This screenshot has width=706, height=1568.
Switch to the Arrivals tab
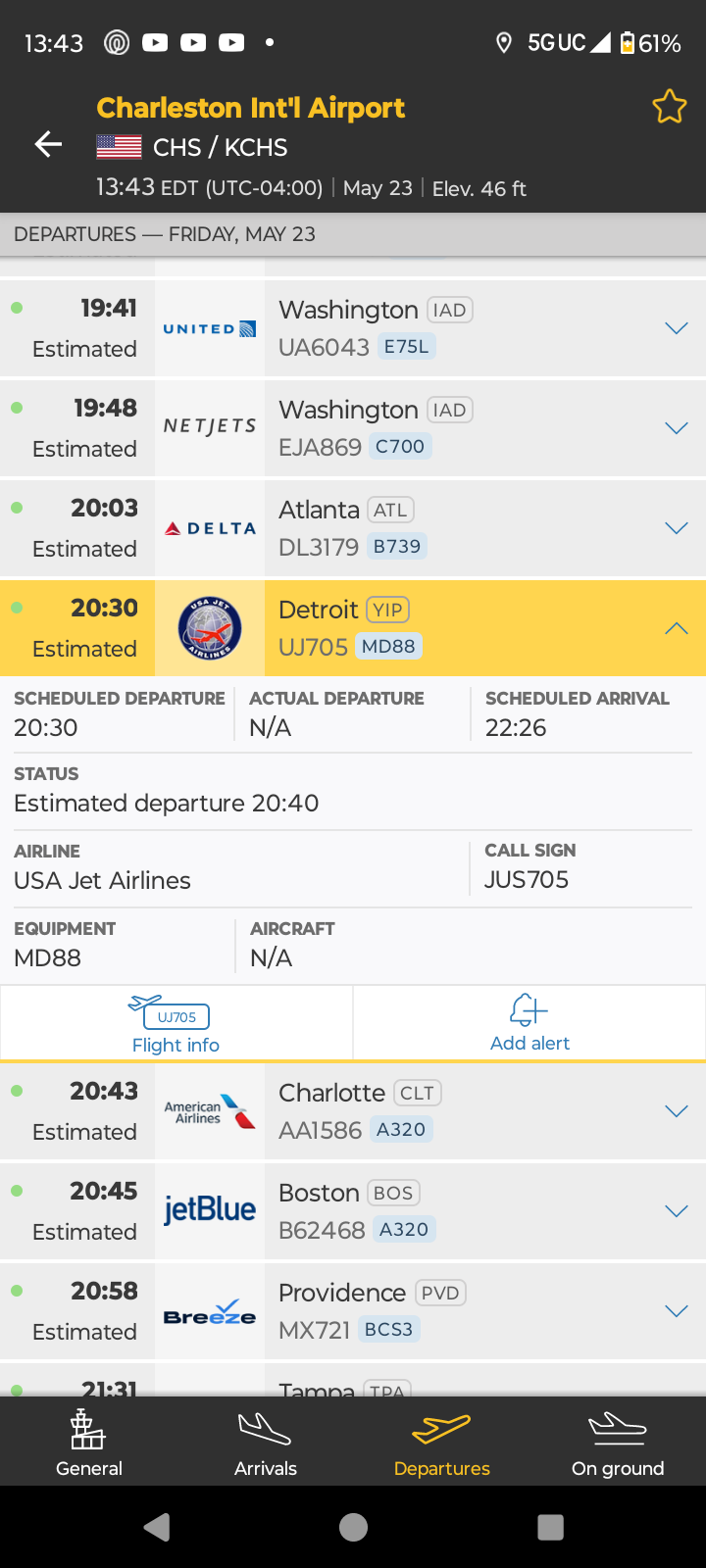click(x=266, y=1443)
